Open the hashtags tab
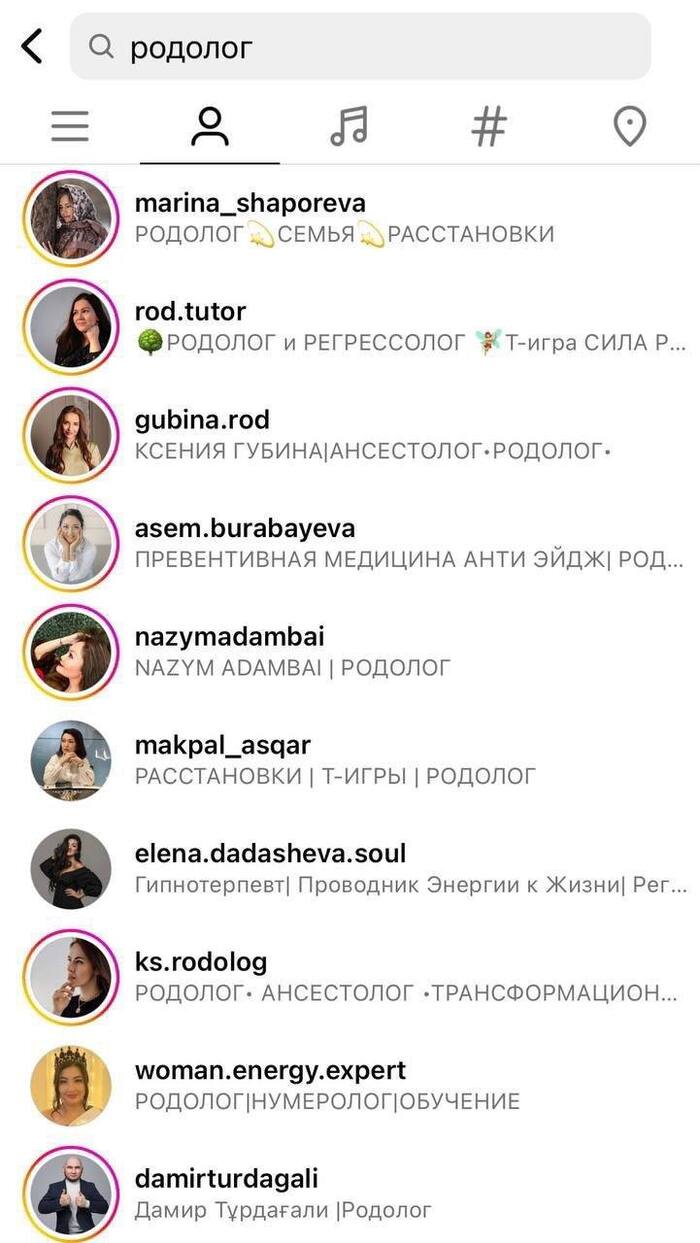The width and height of the screenshot is (700, 1243). tap(489, 127)
